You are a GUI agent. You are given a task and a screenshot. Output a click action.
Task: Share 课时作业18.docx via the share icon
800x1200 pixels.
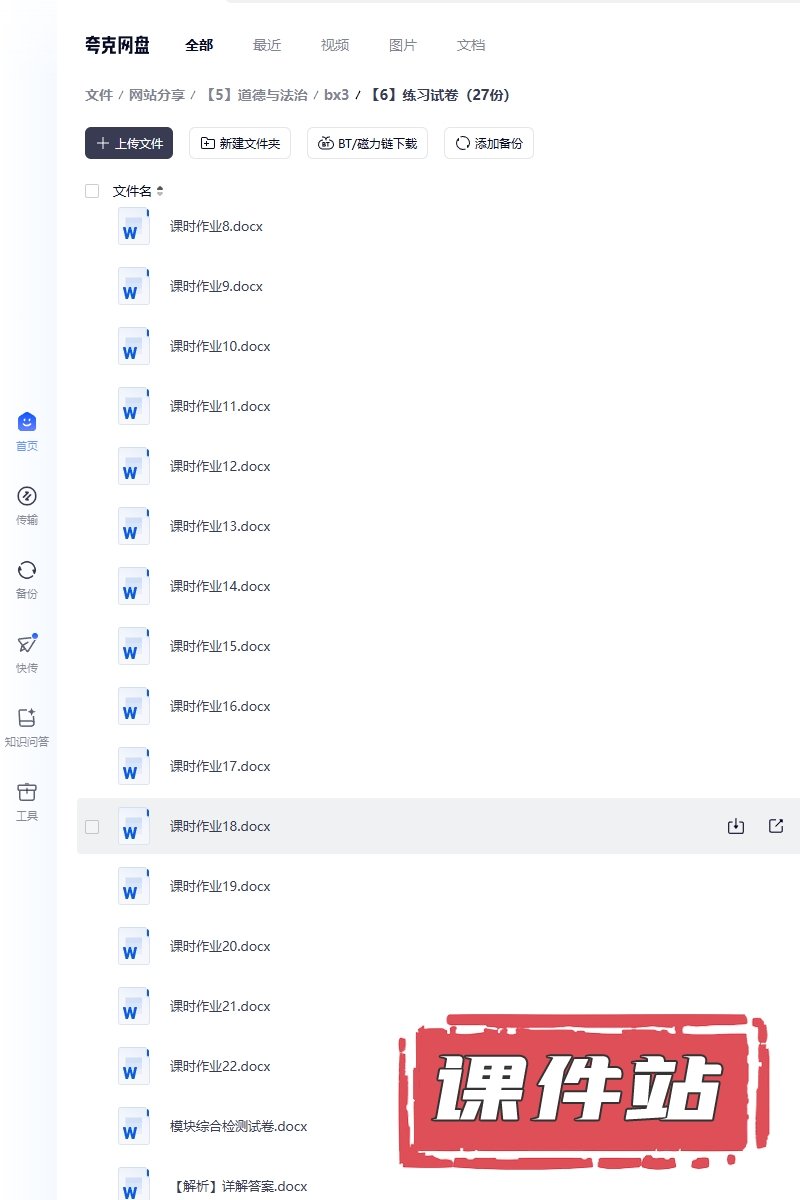(x=776, y=826)
